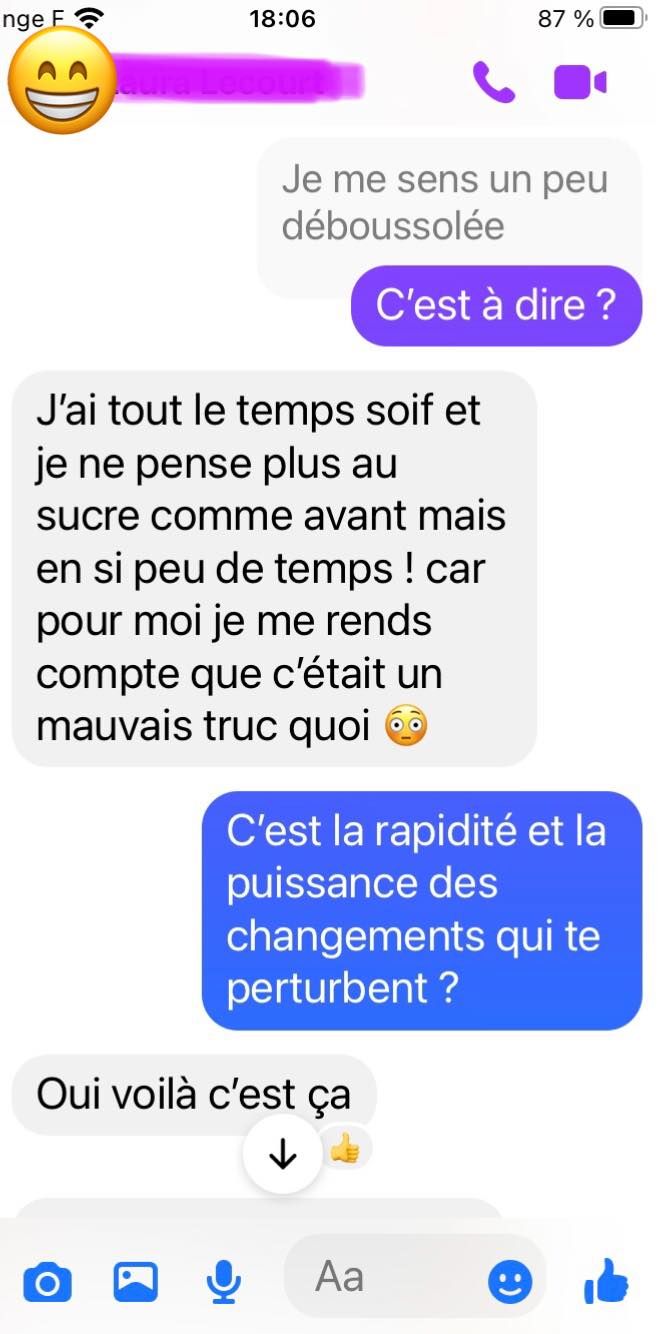This screenshot has width=658, height=1334.
Task: Jump to latest messages with down arrow
Action: [283, 1154]
